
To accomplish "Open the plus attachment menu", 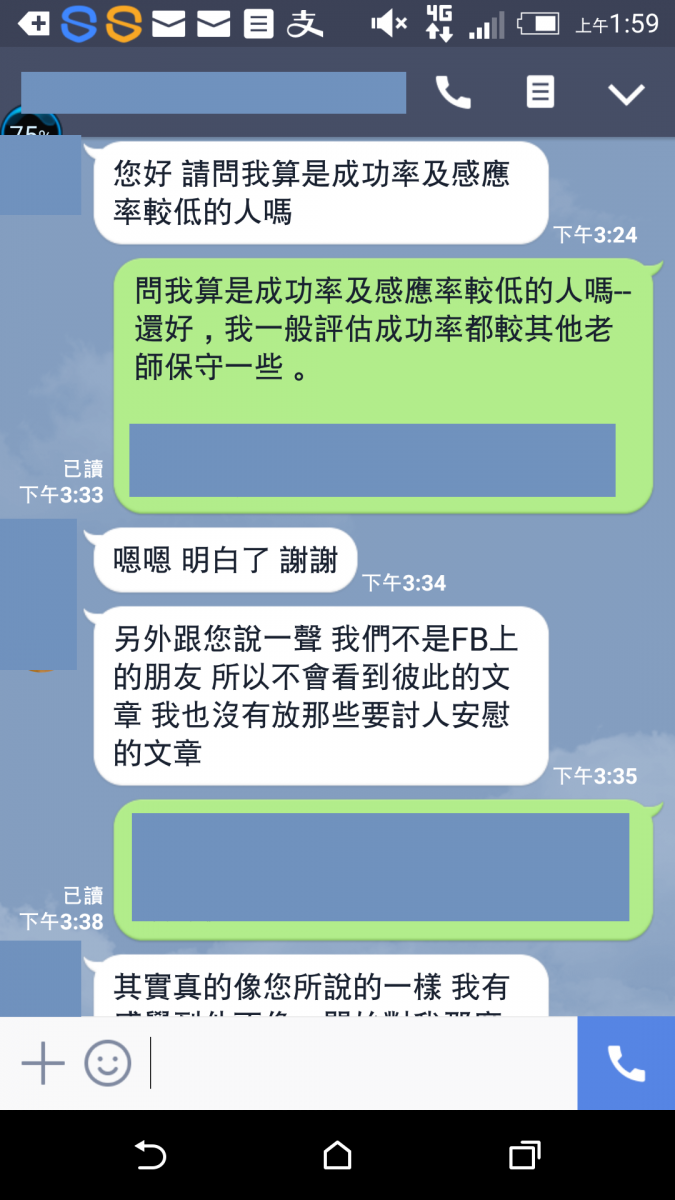I will point(43,1063).
